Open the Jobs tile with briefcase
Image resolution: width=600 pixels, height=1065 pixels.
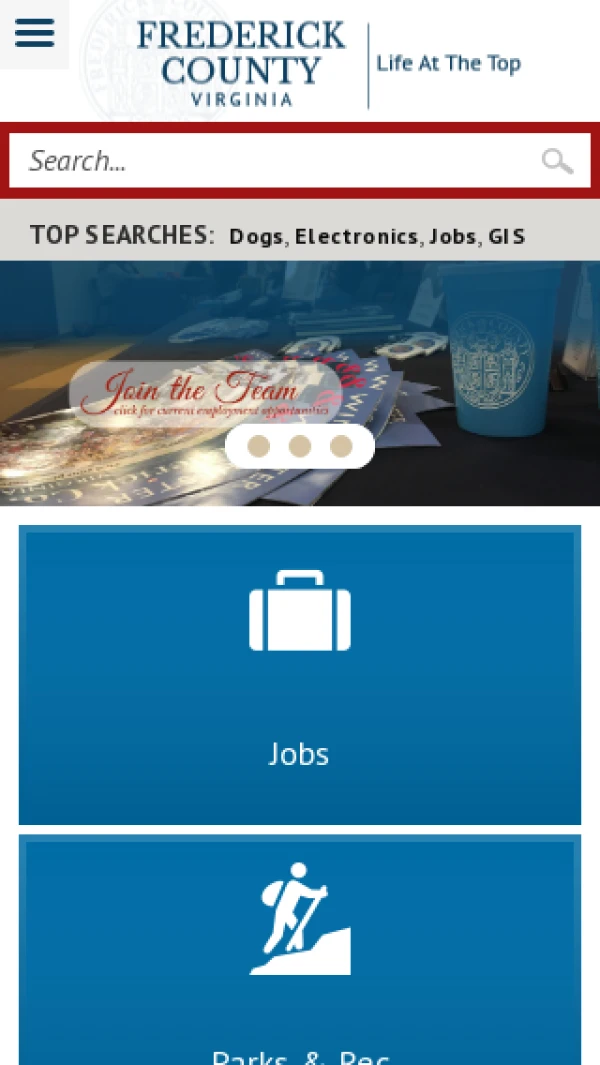299,675
